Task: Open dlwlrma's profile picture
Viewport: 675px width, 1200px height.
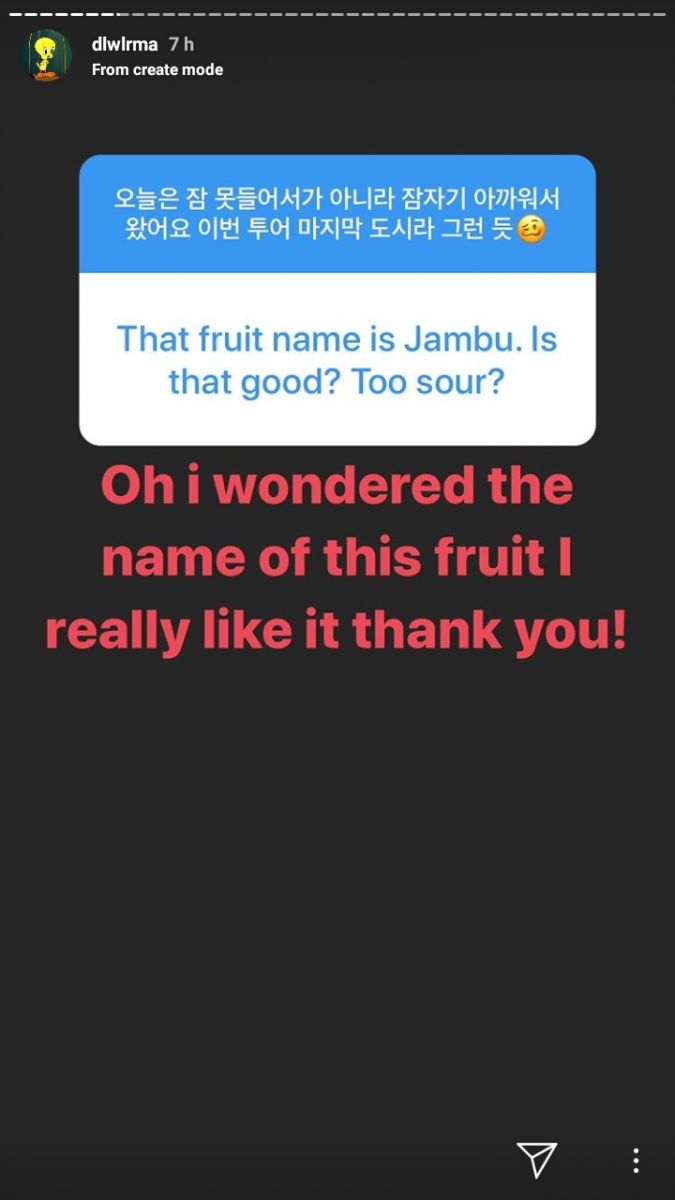Action: (x=45, y=56)
